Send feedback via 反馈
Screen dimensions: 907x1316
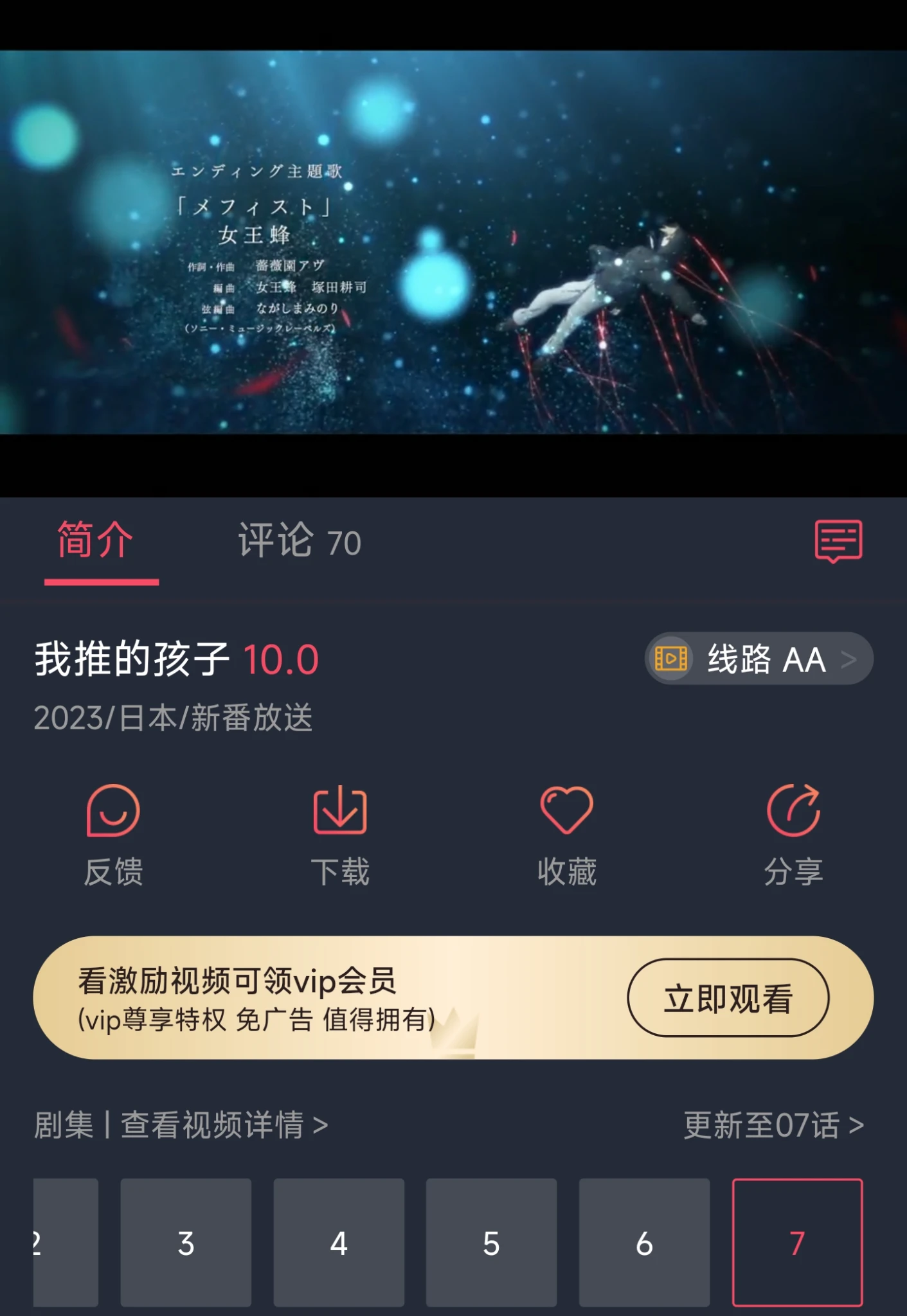(x=113, y=835)
